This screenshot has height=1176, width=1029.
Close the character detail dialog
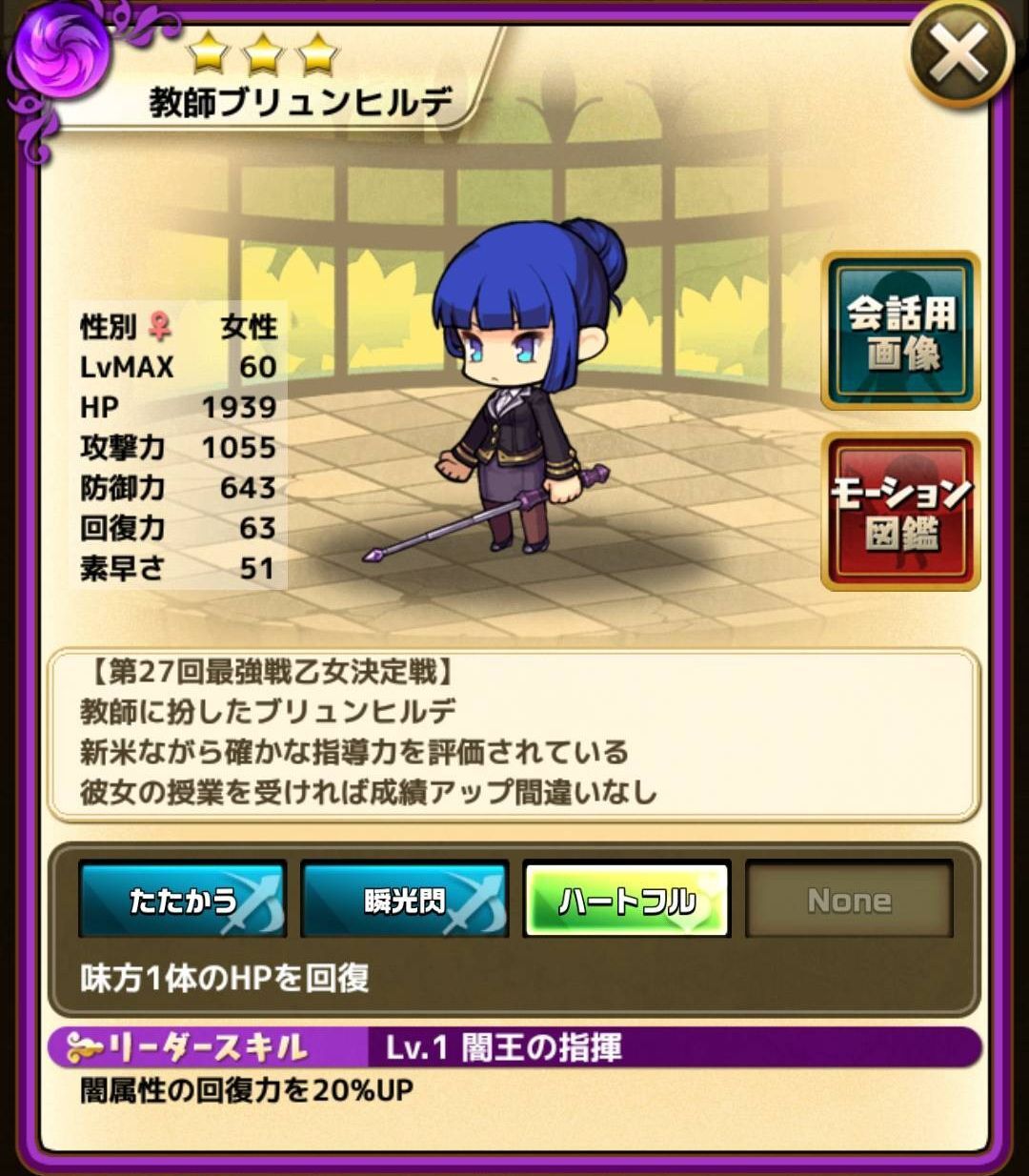pos(958,55)
